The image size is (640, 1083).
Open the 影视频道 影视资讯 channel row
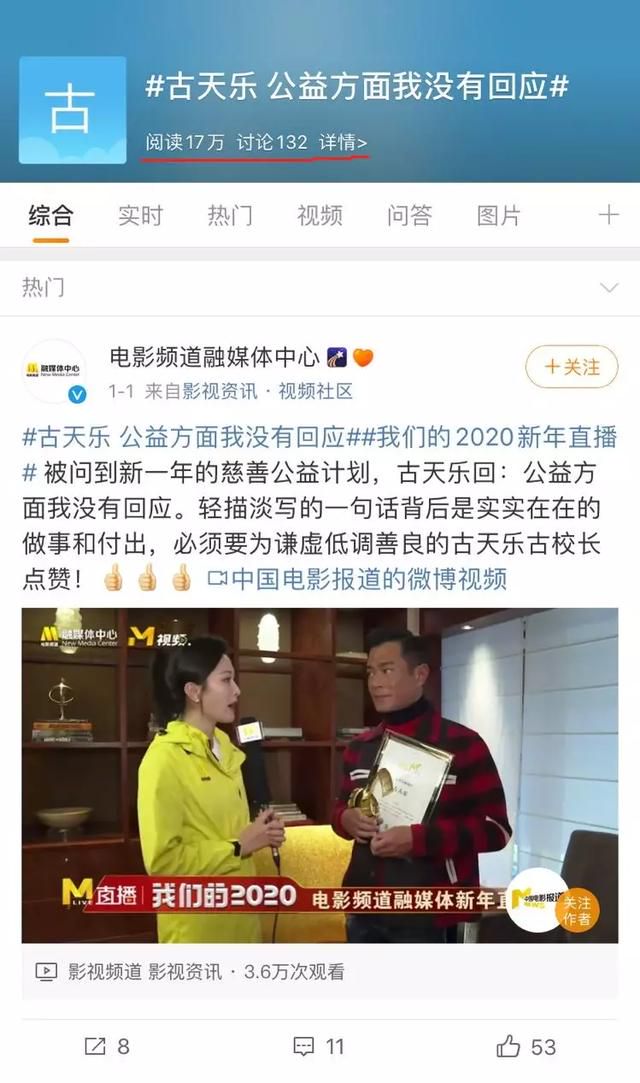click(320, 972)
